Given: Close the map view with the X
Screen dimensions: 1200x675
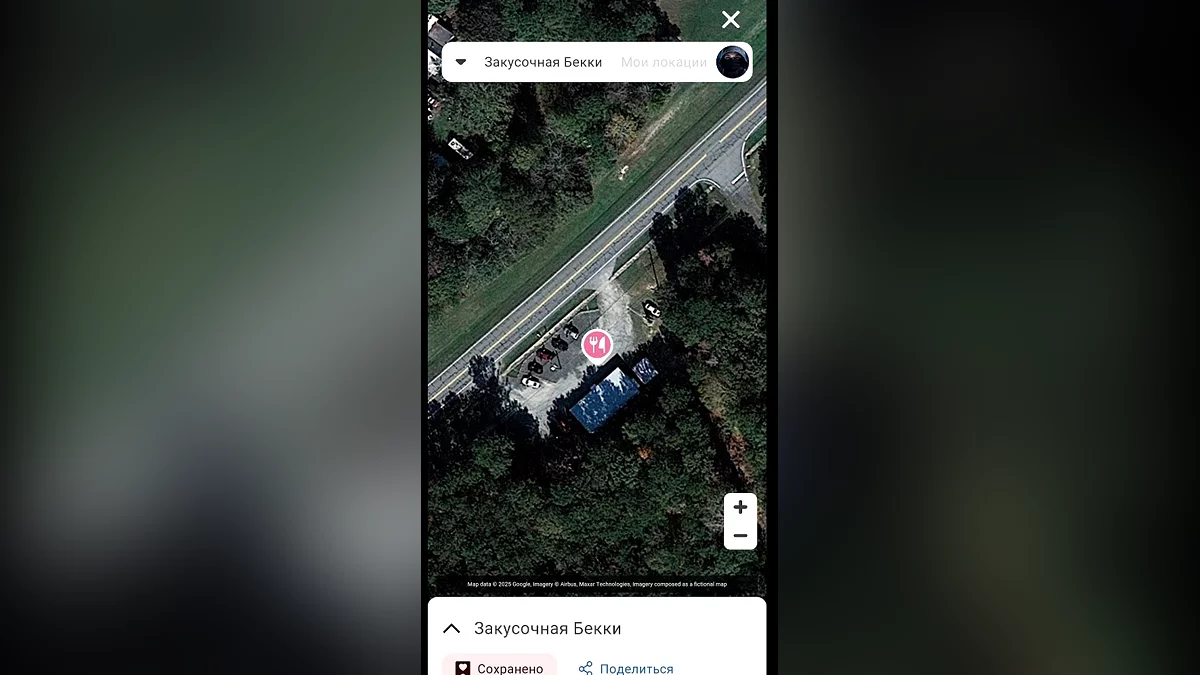Looking at the screenshot, I should [x=731, y=20].
